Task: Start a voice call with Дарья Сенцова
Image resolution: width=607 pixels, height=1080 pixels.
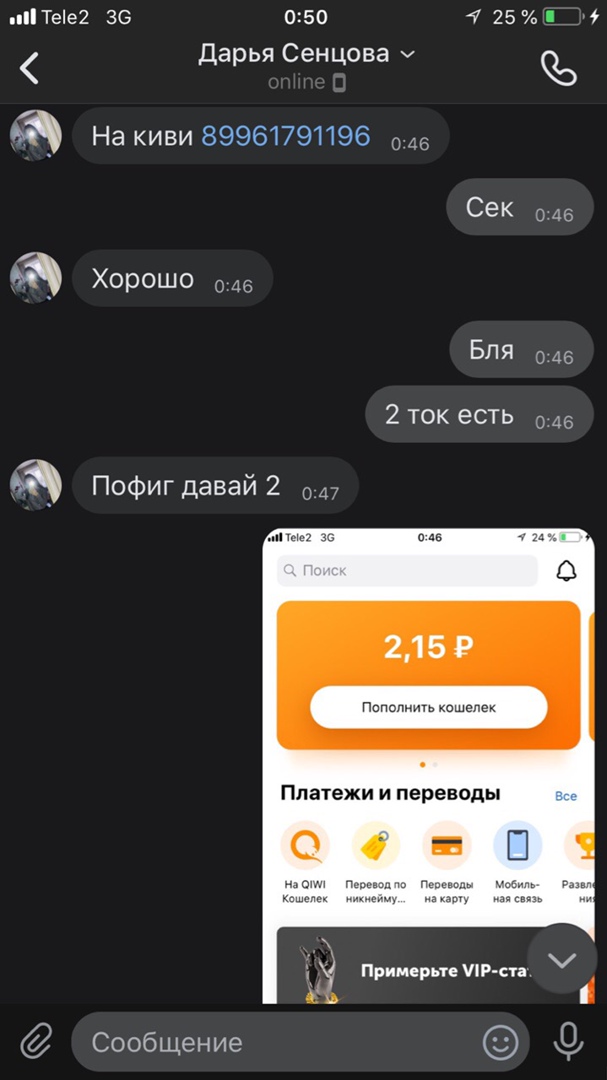Action: (558, 68)
